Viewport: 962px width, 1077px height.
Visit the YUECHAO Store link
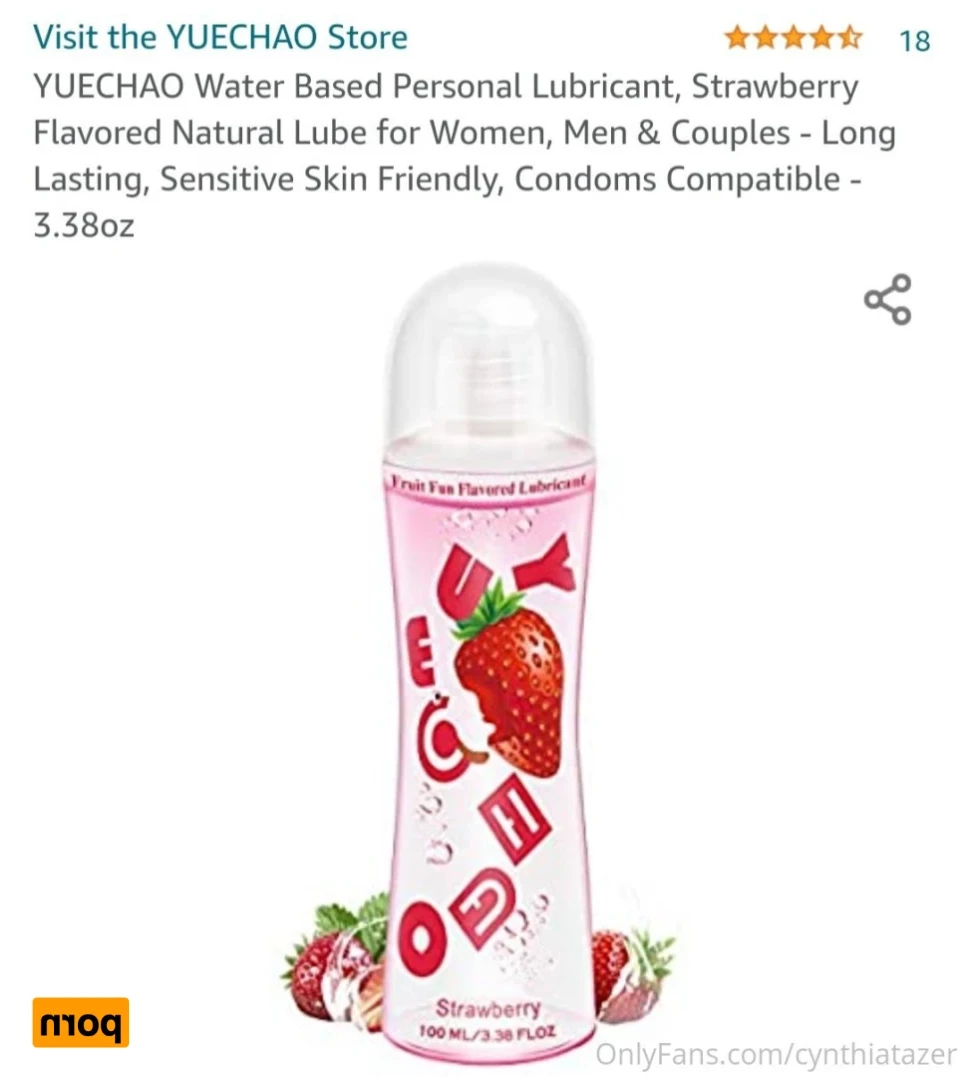(x=220, y=38)
